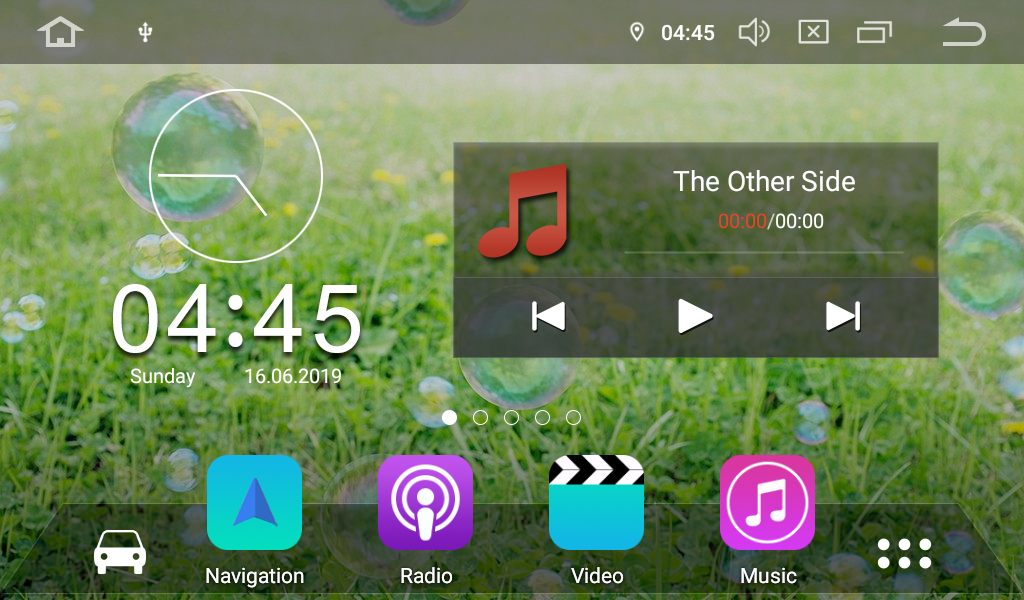Viewport: 1024px width, 600px height.
Task: Close the current app with the X icon
Action: coord(813,32)
